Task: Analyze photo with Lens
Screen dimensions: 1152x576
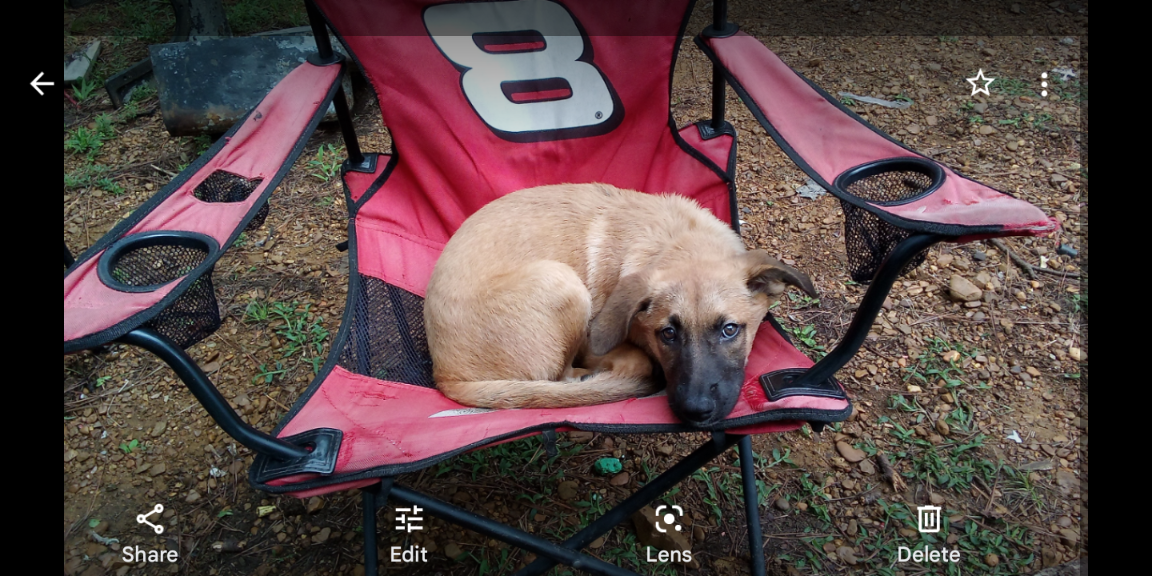Action: click(668, 532)
